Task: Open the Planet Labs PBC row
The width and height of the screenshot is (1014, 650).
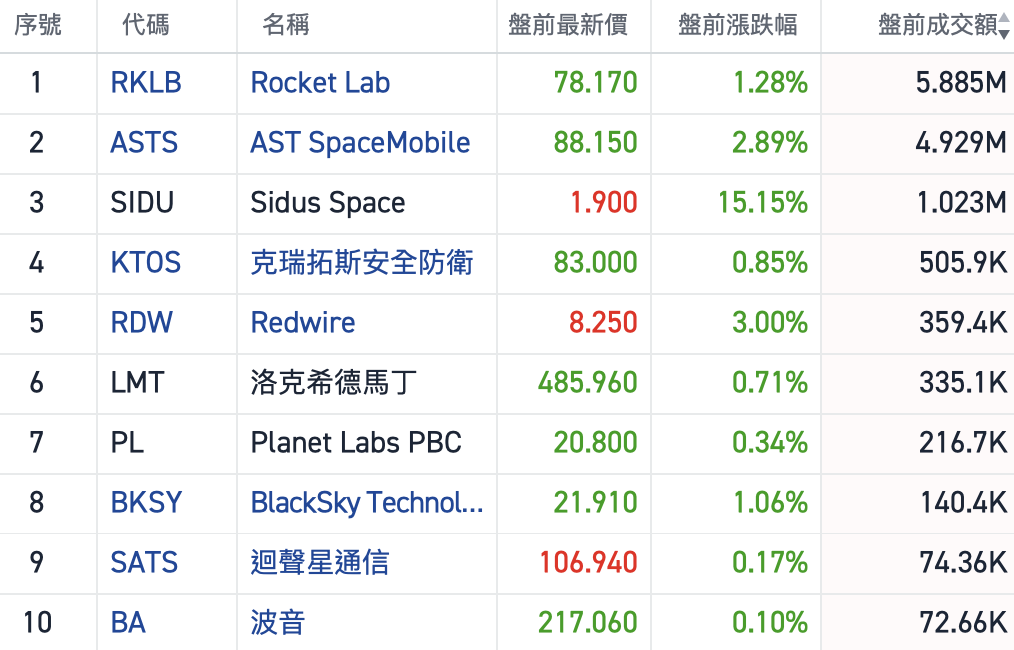Action: pos(355,443)
